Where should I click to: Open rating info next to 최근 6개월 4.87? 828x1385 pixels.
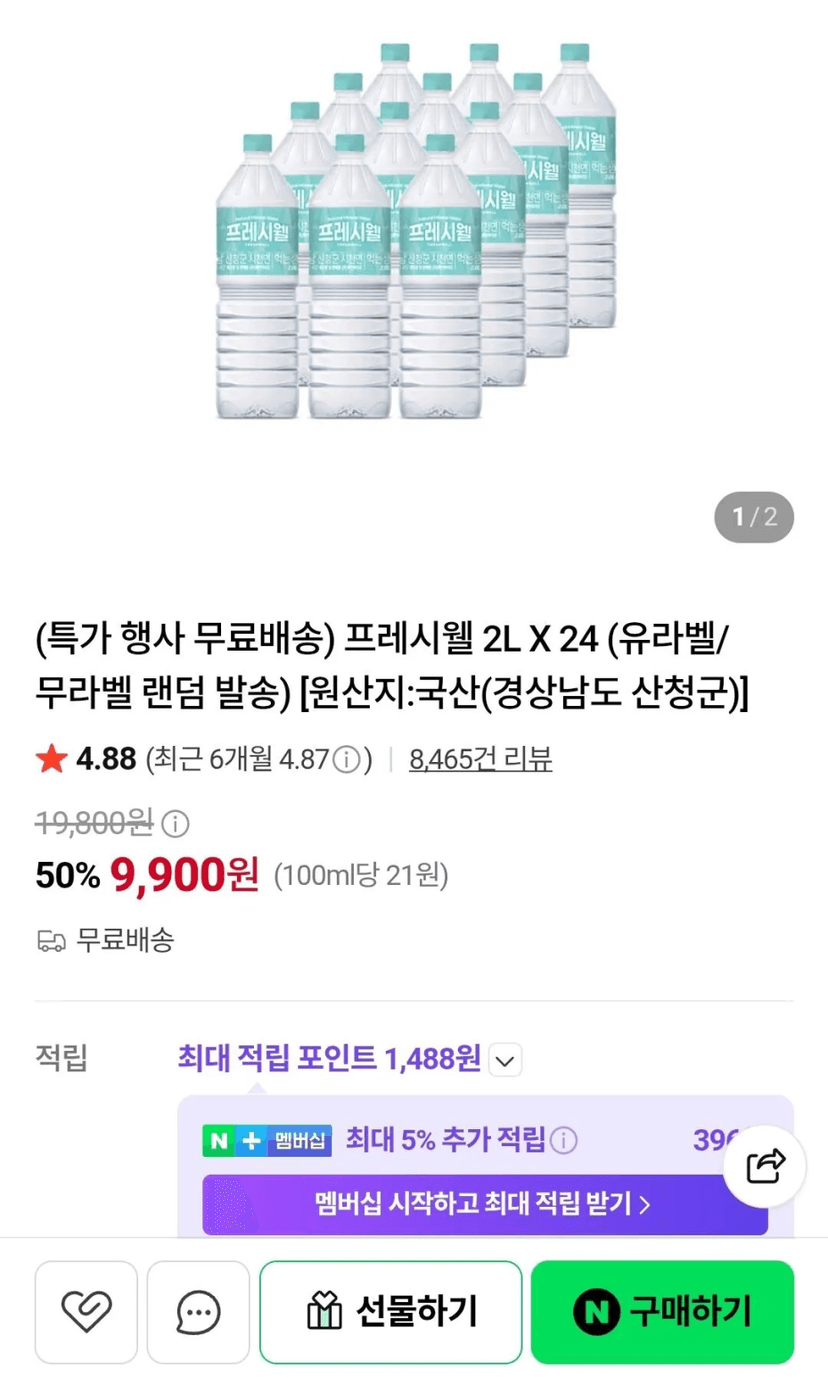pos(345,760)
